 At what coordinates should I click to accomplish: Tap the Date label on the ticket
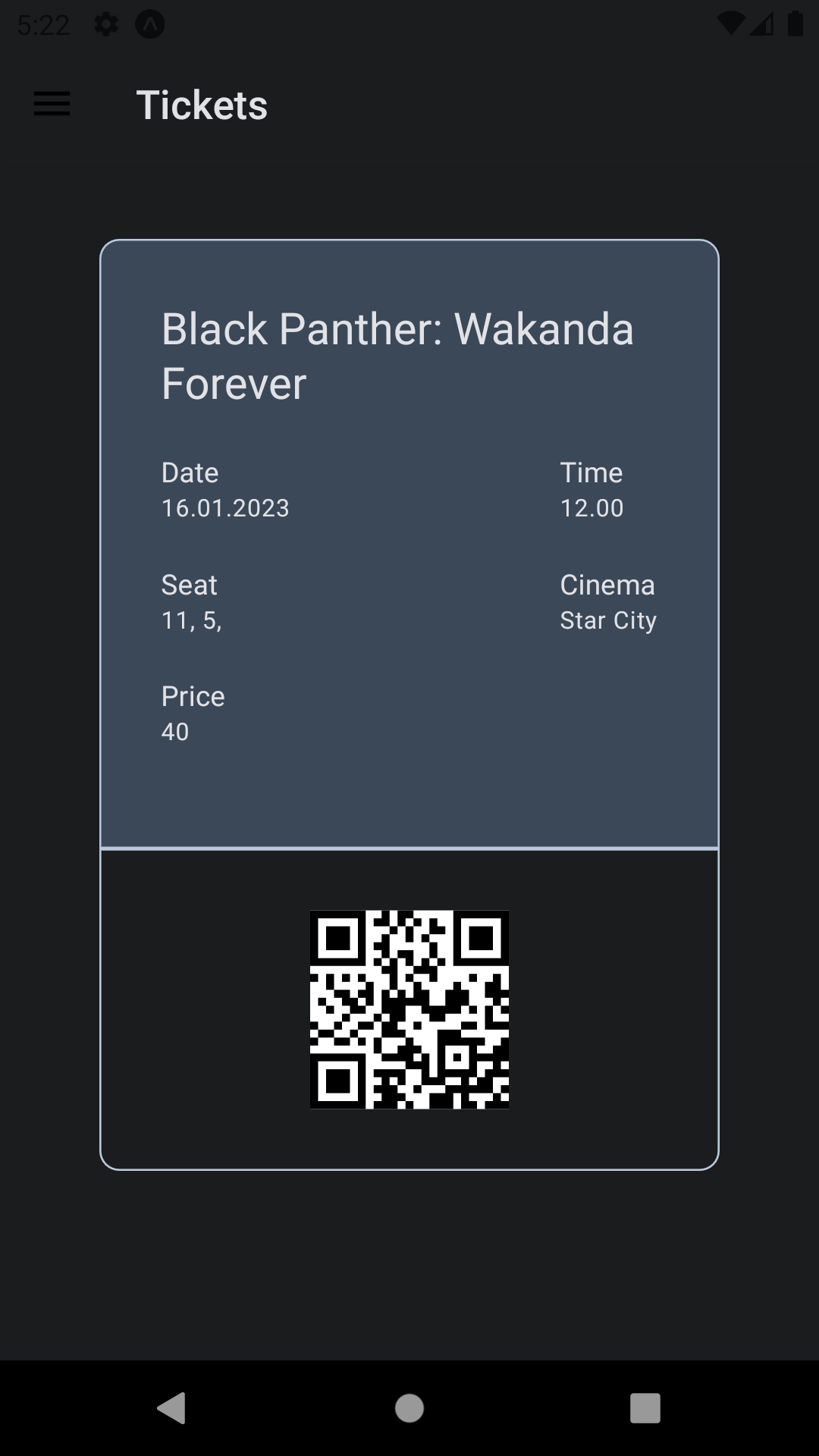[189, 472]
